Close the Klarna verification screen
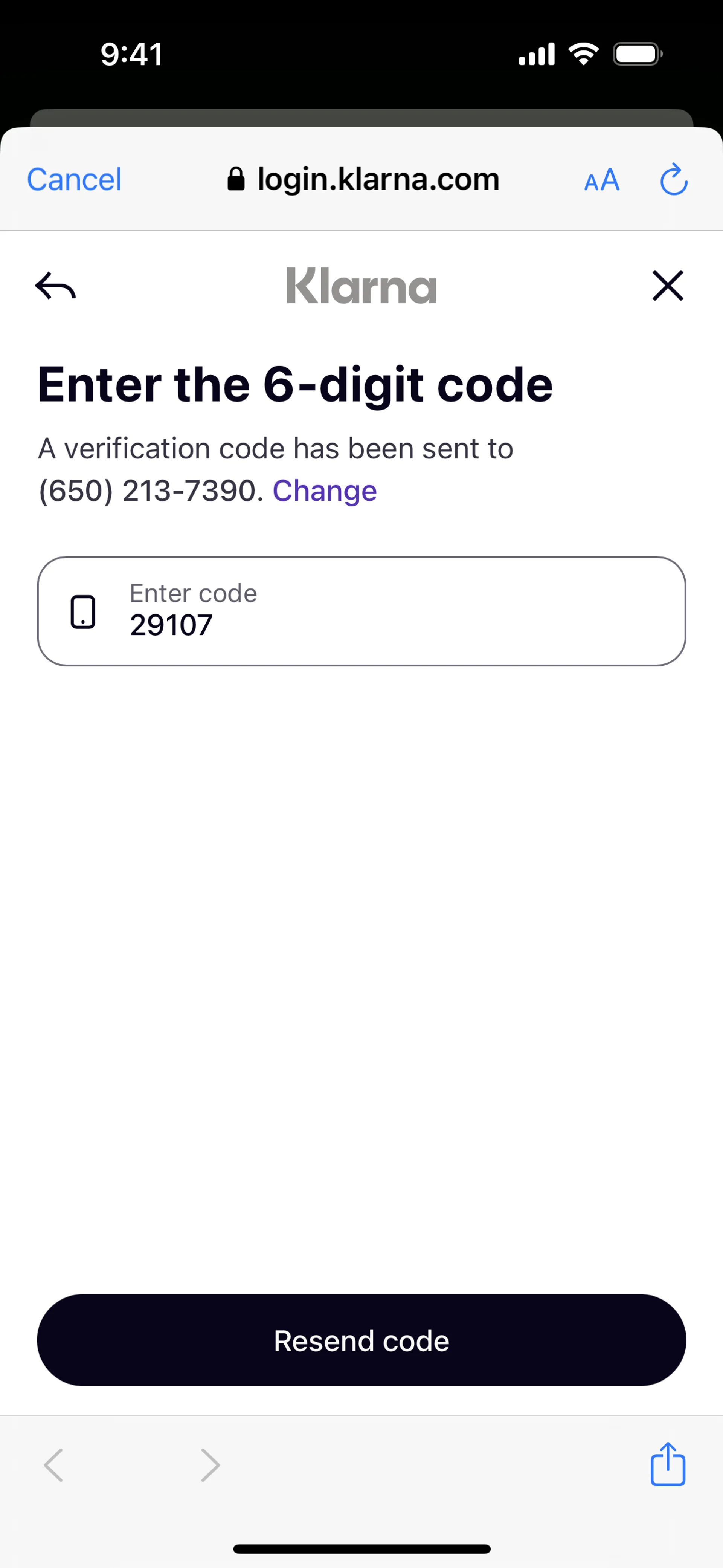 tap(668, 286)
